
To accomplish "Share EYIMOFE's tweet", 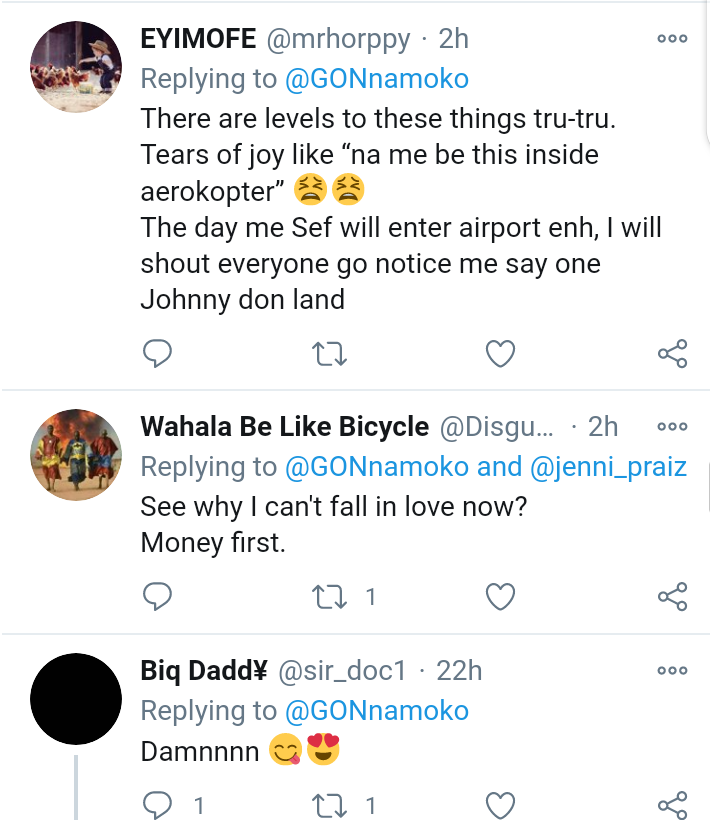I will (672, 353).
